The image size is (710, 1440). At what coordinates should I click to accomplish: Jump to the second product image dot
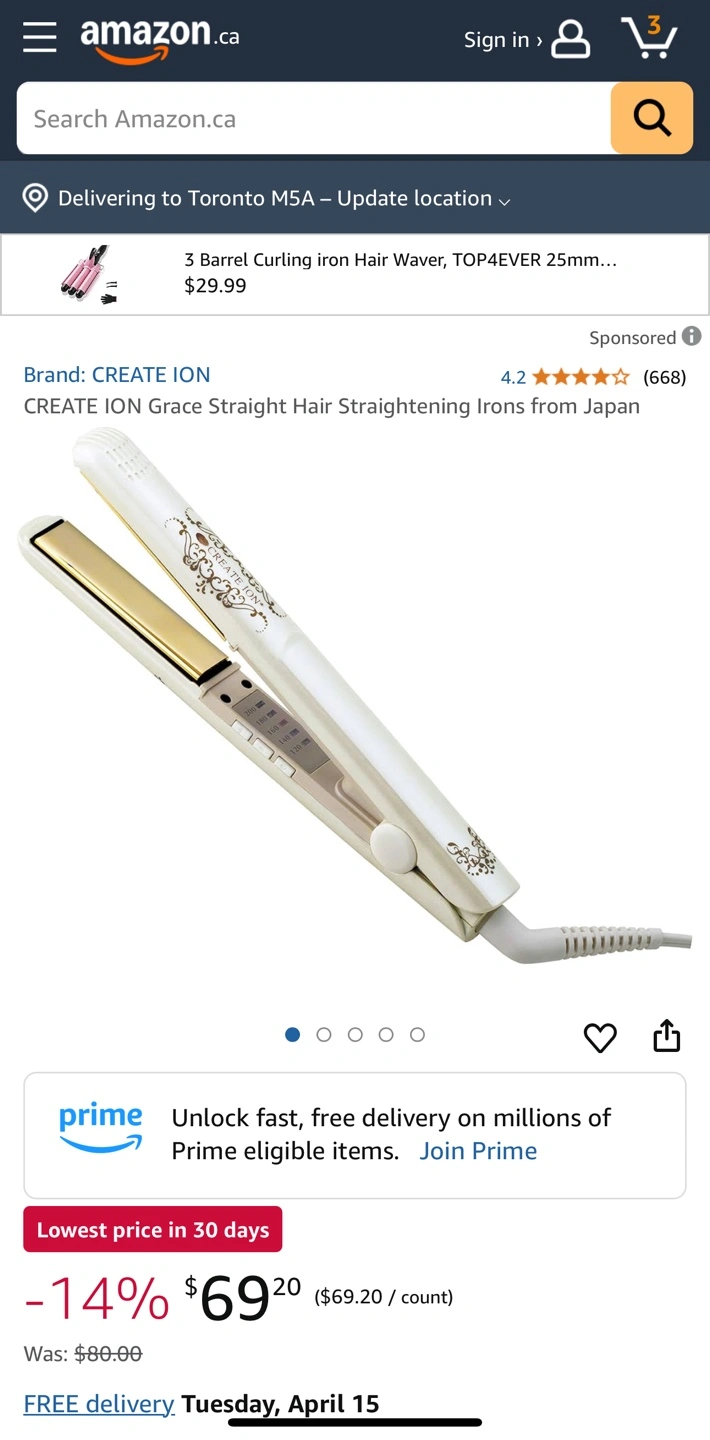pyautogui.click(x=324, y=1035)
